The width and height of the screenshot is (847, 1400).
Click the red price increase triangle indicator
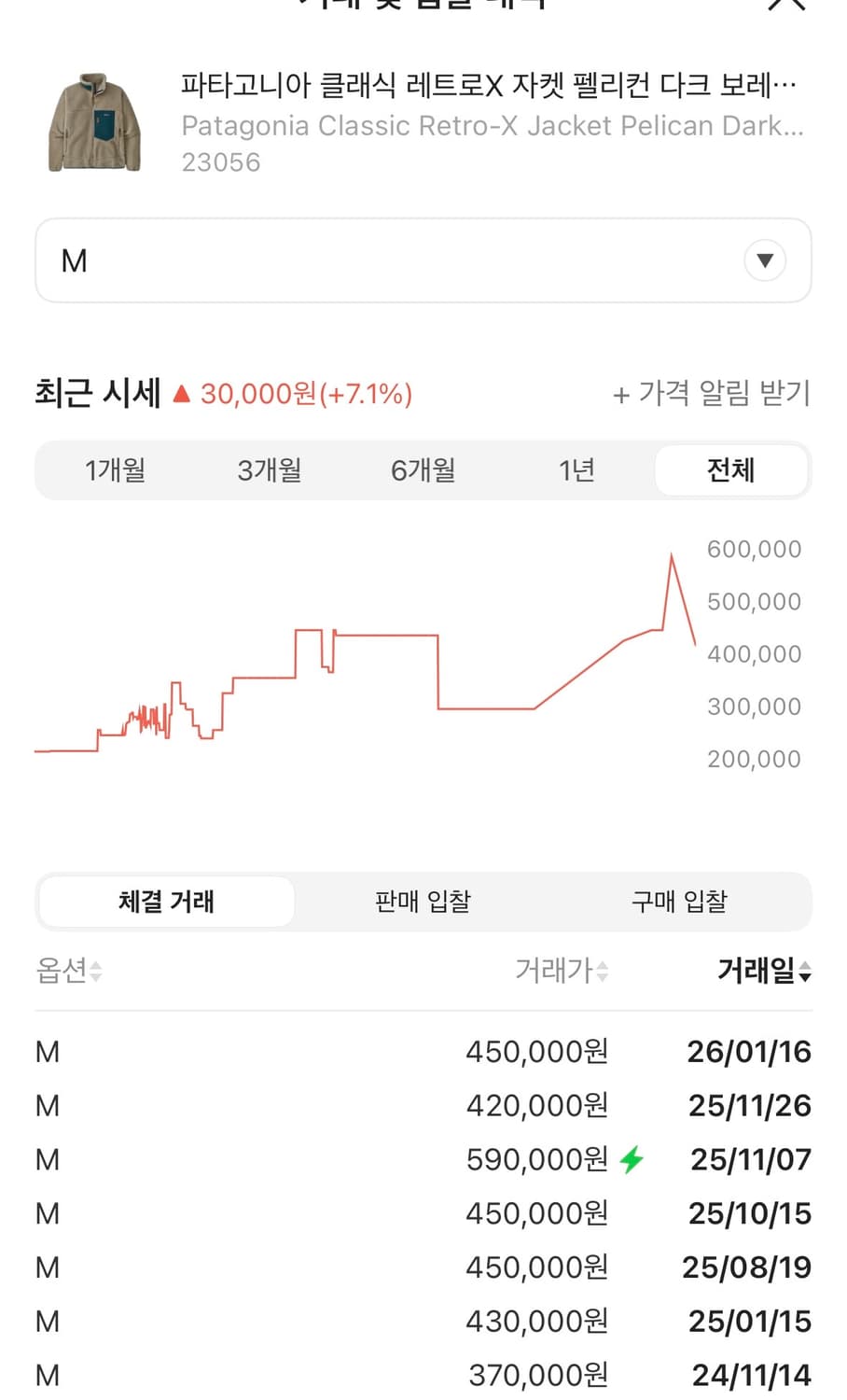[183, 394]
